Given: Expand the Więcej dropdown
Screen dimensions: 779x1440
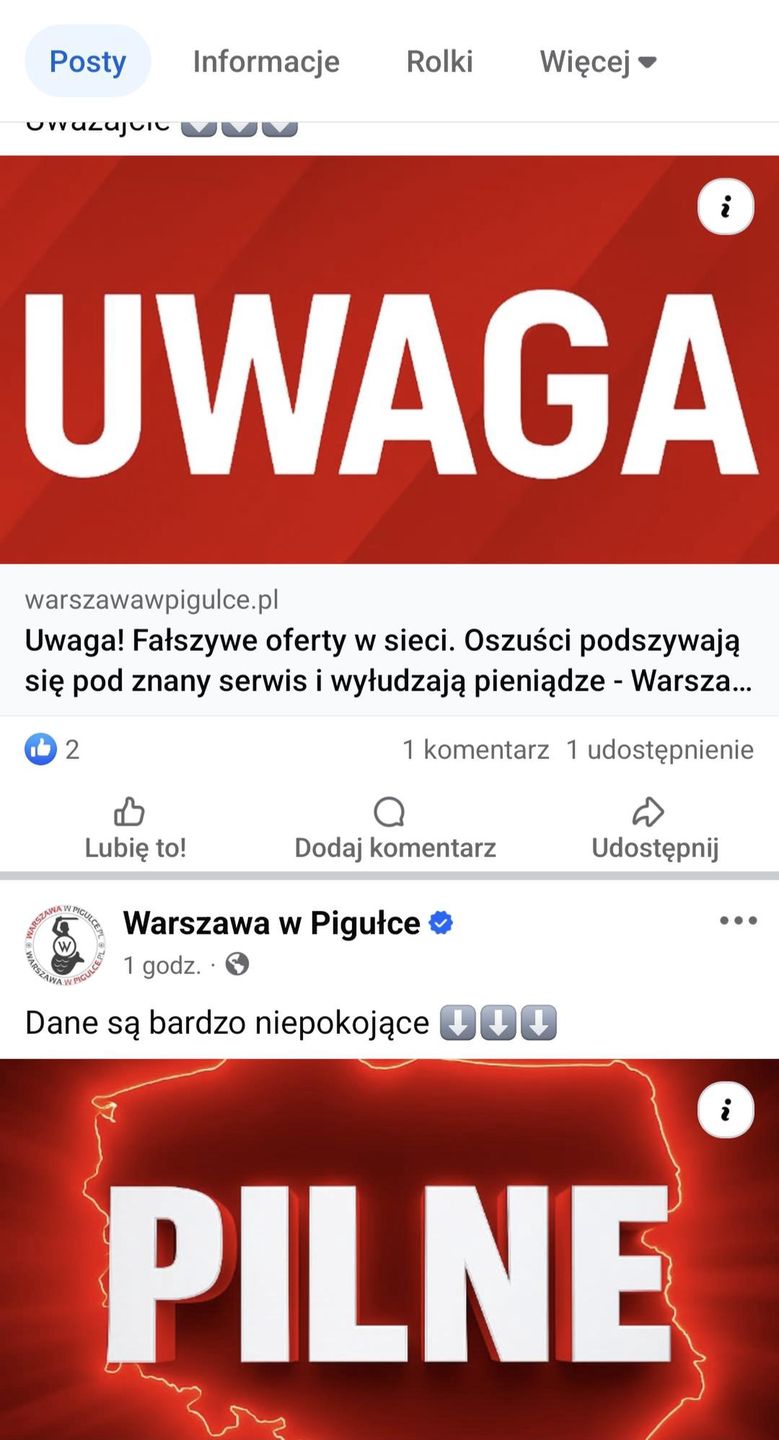Looking at the screenshot, I should point(598,62).
